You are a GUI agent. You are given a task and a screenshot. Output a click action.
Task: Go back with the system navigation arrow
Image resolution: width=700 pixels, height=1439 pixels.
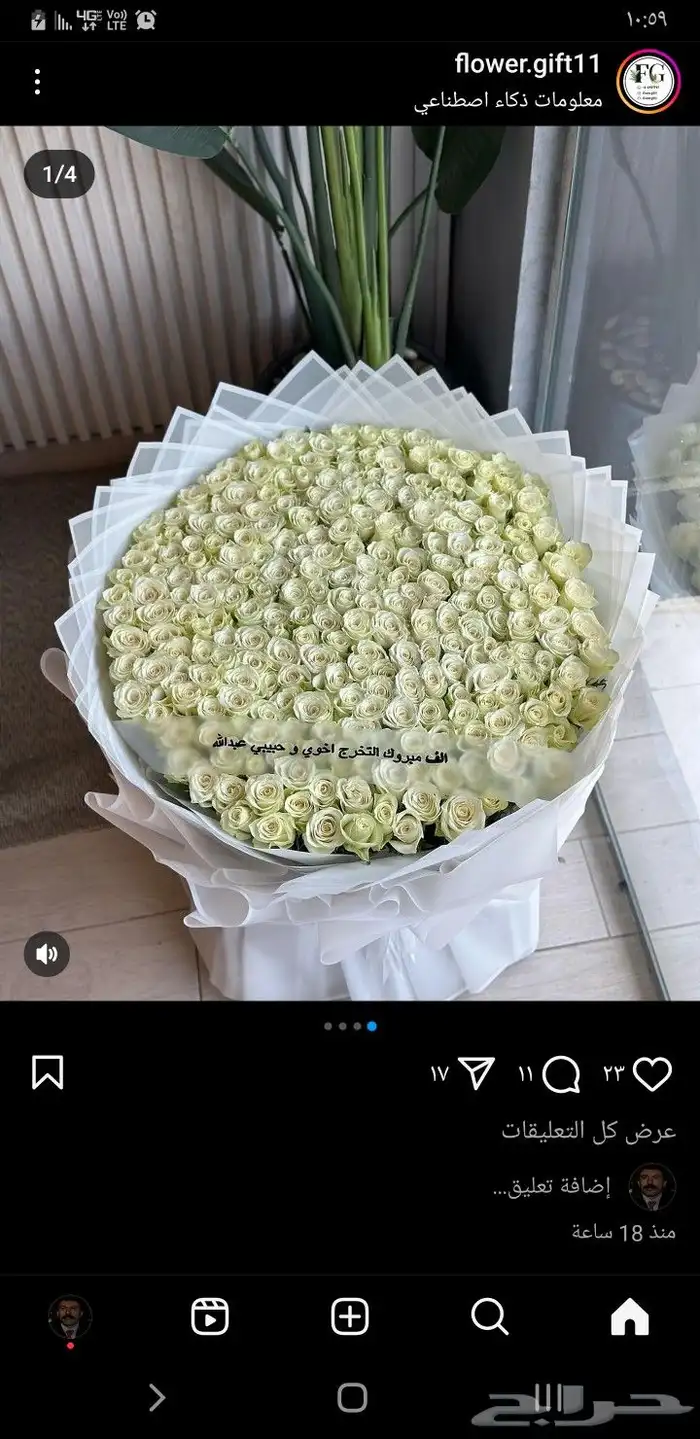pyautogui.click(x=157, y=1397)
